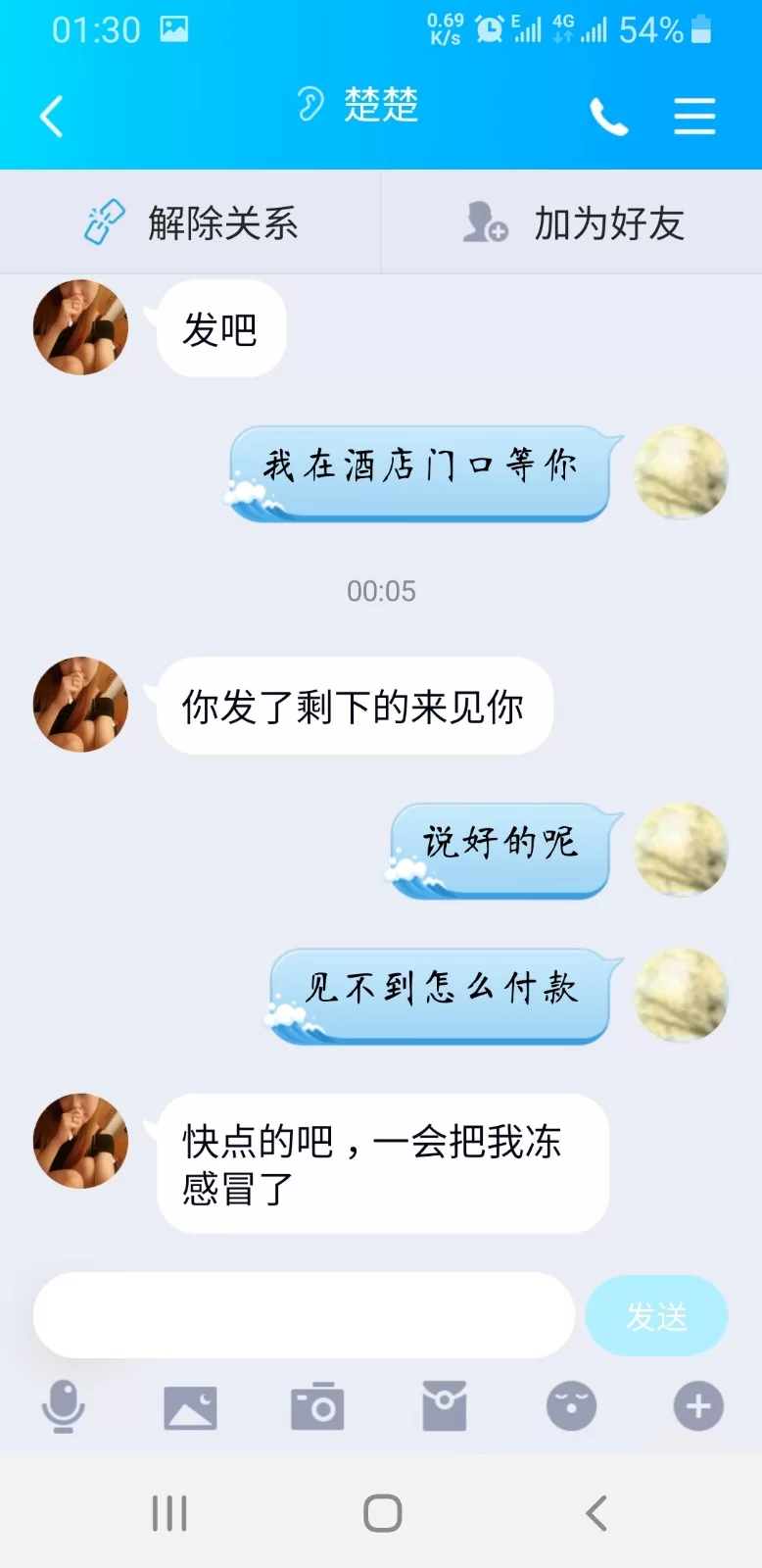Record a voice message with the microphone
762x1568 pixels.
pyautogui.click(x=63, y=1407)
